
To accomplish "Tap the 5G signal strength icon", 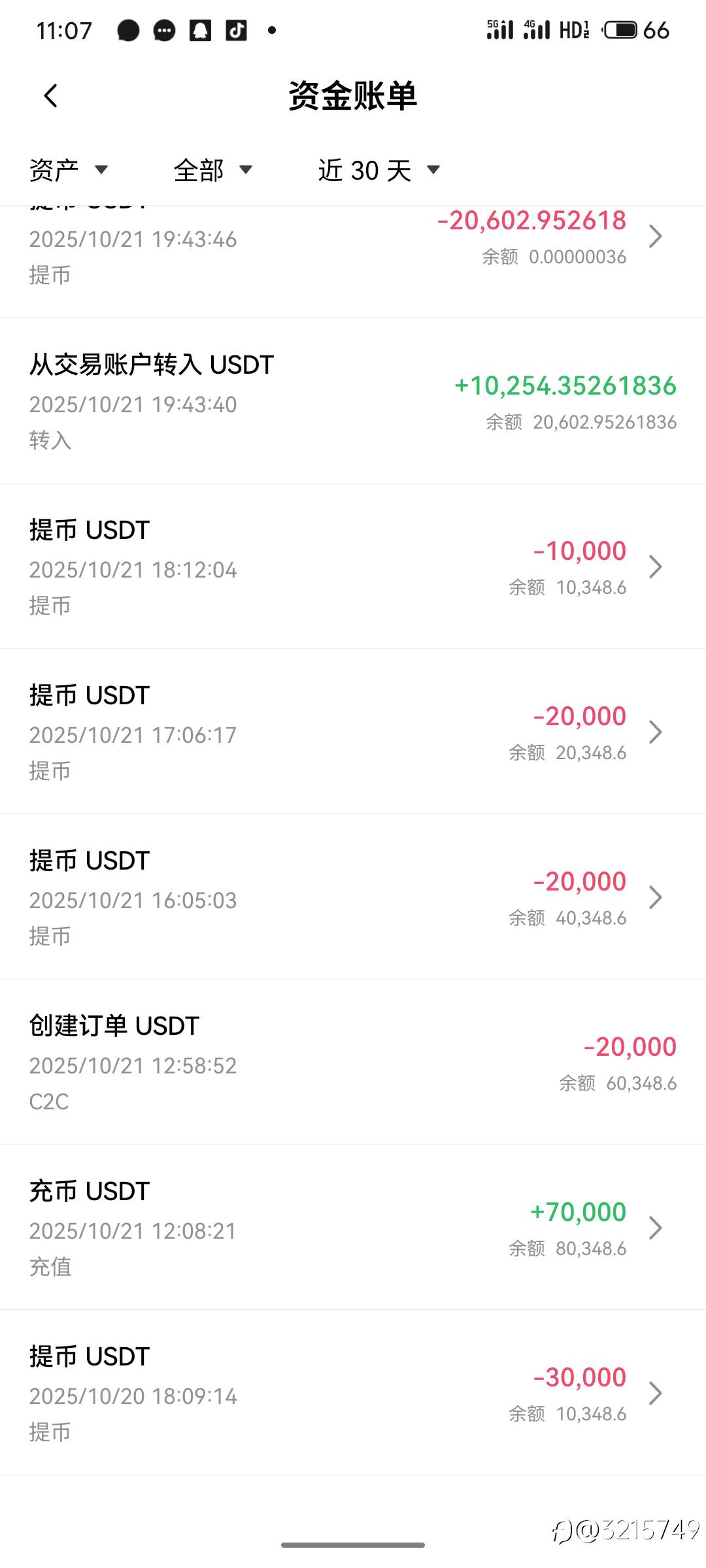I will tap(501, 29).
